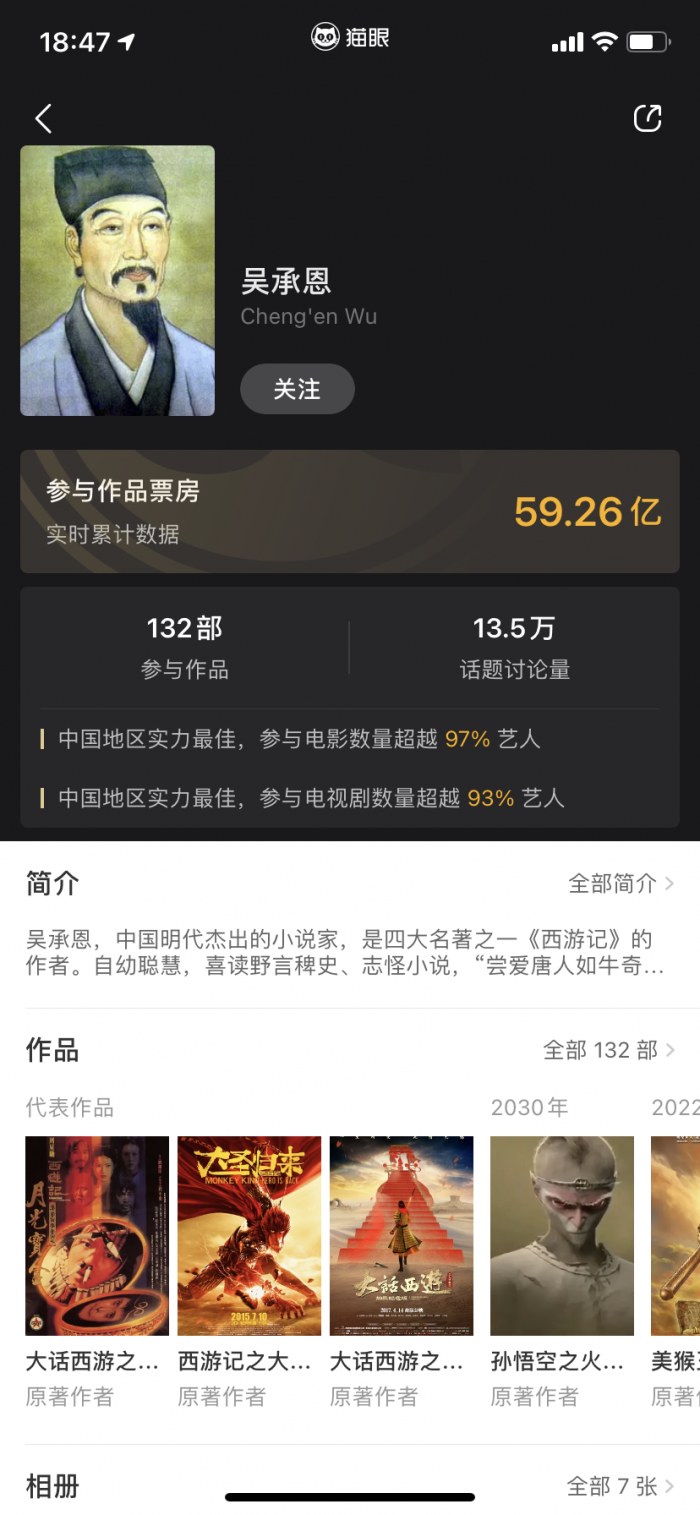Viewport: 700px width, 1515px height.
Task: Open 吴承恩's portrait photo
Action: click(x=117, y=281)
